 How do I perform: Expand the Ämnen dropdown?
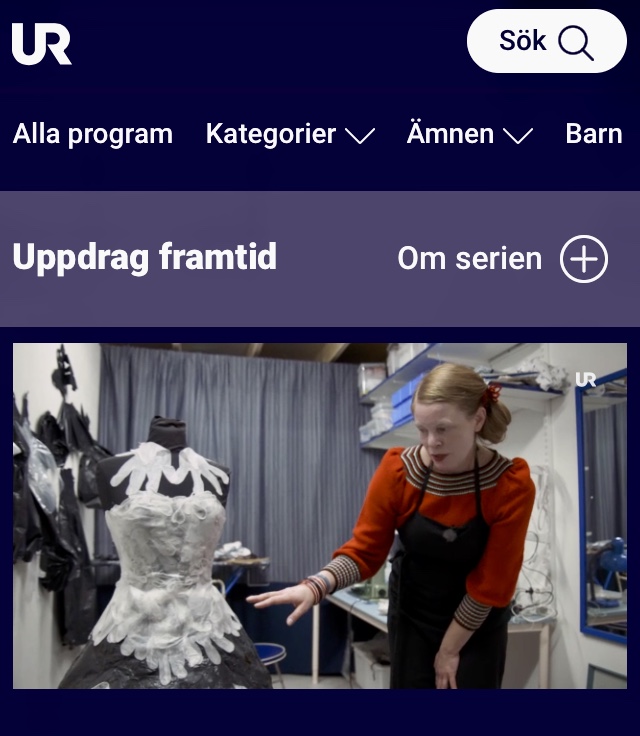[x=469, y=134]
